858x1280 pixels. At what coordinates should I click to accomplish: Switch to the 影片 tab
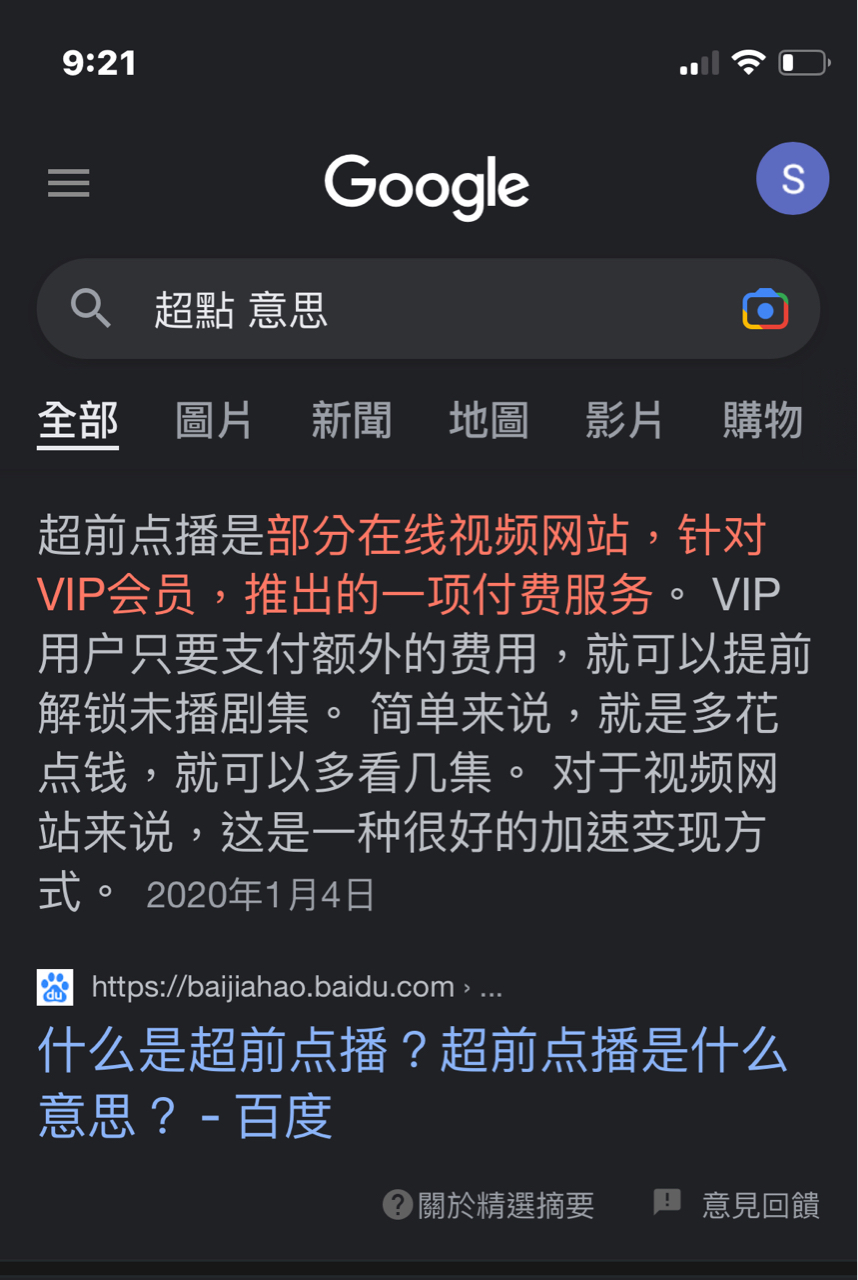point(624,421)
